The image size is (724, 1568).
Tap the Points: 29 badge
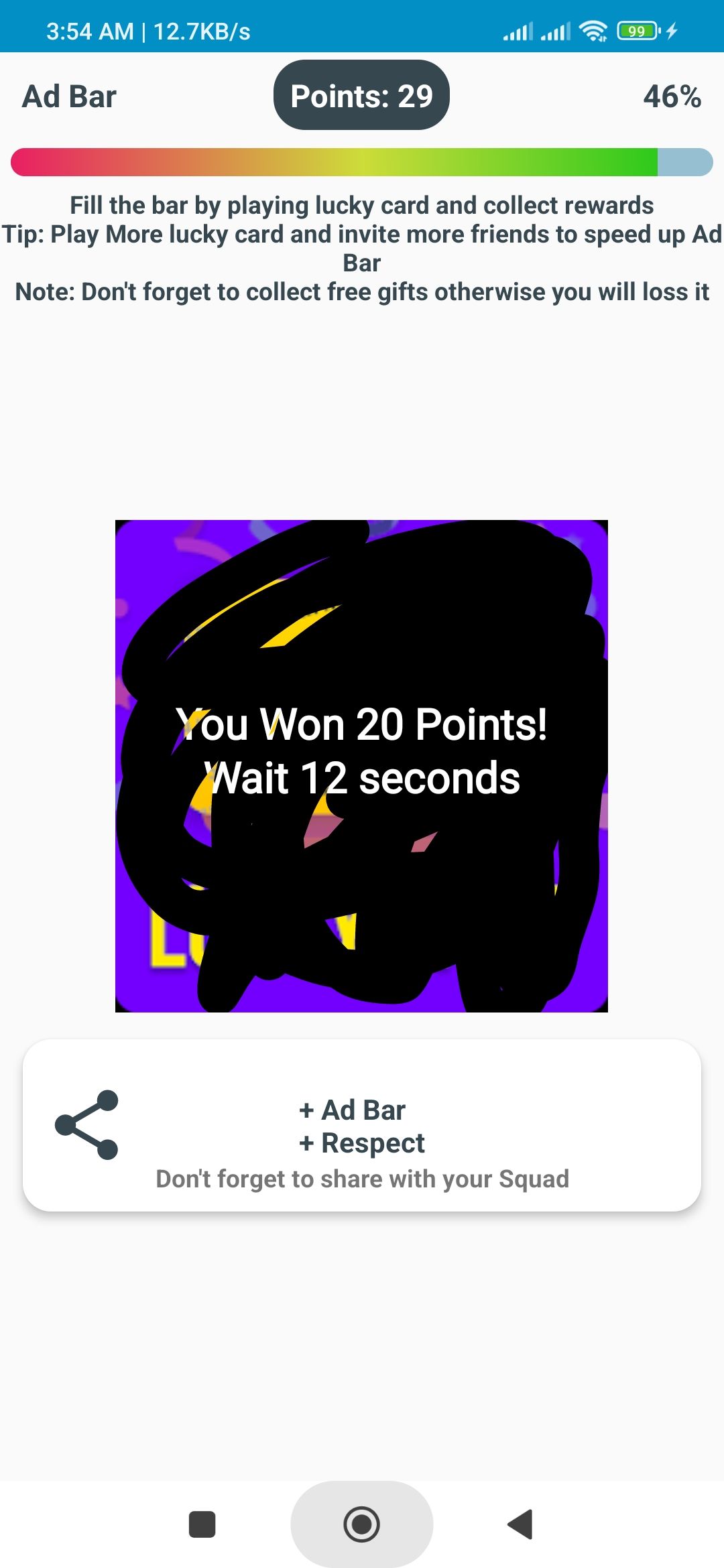(x=361, y=95)
